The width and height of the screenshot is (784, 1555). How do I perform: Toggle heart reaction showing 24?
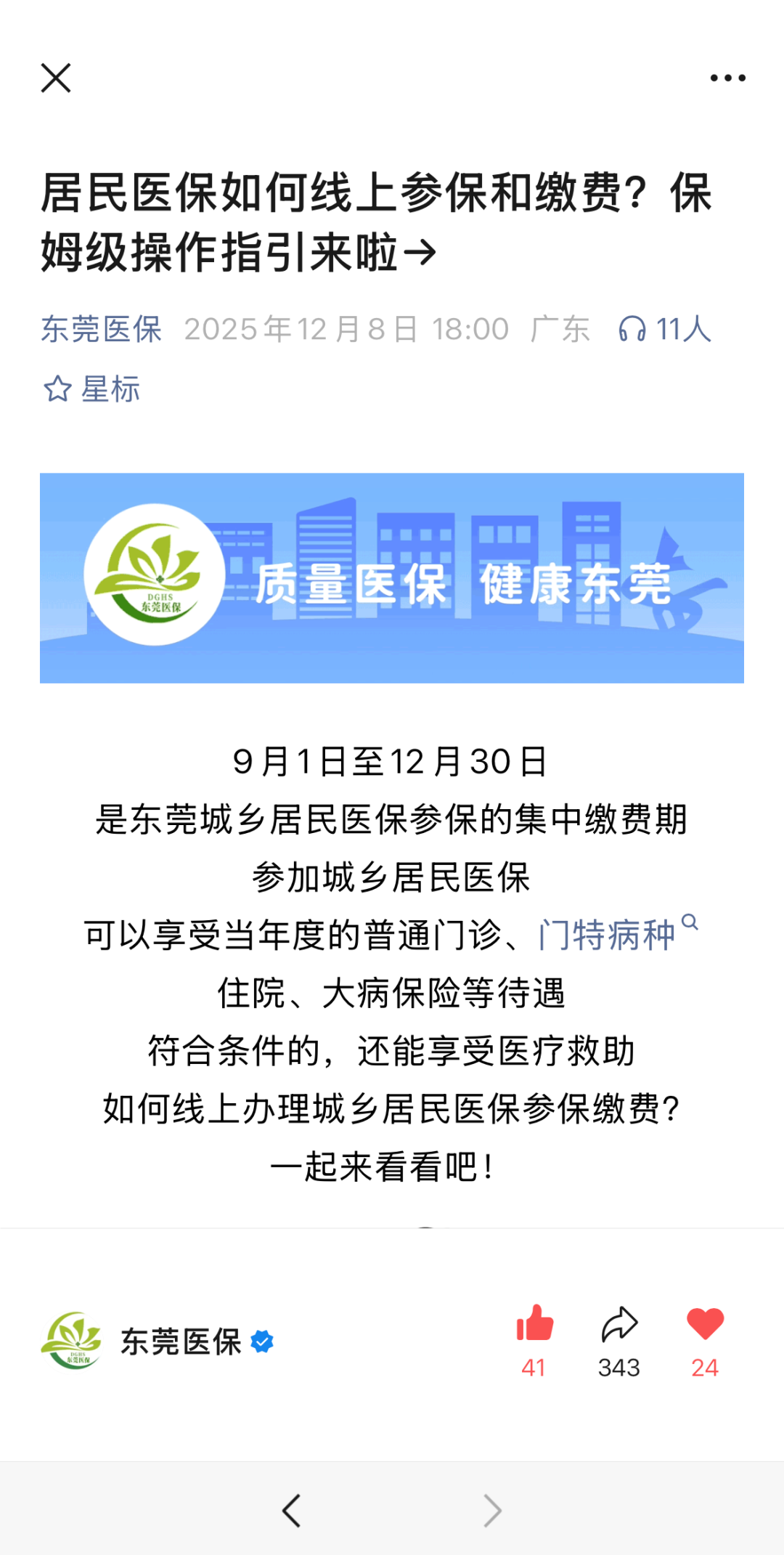(x=703, y=1368)
